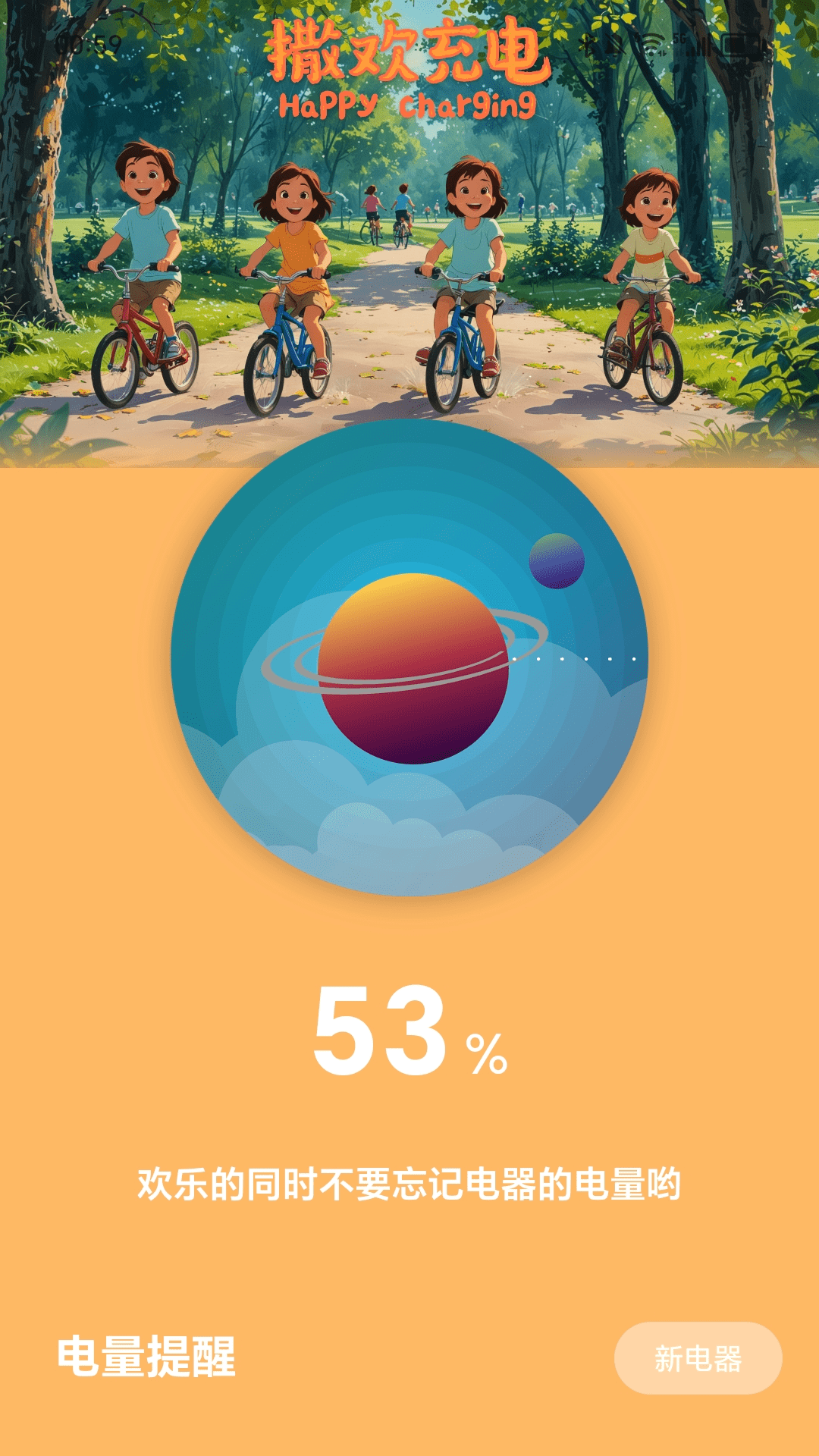This screenshot has width=819, height=1456.
Task: Tap the 新电器 button
Action: (698, 1358)
